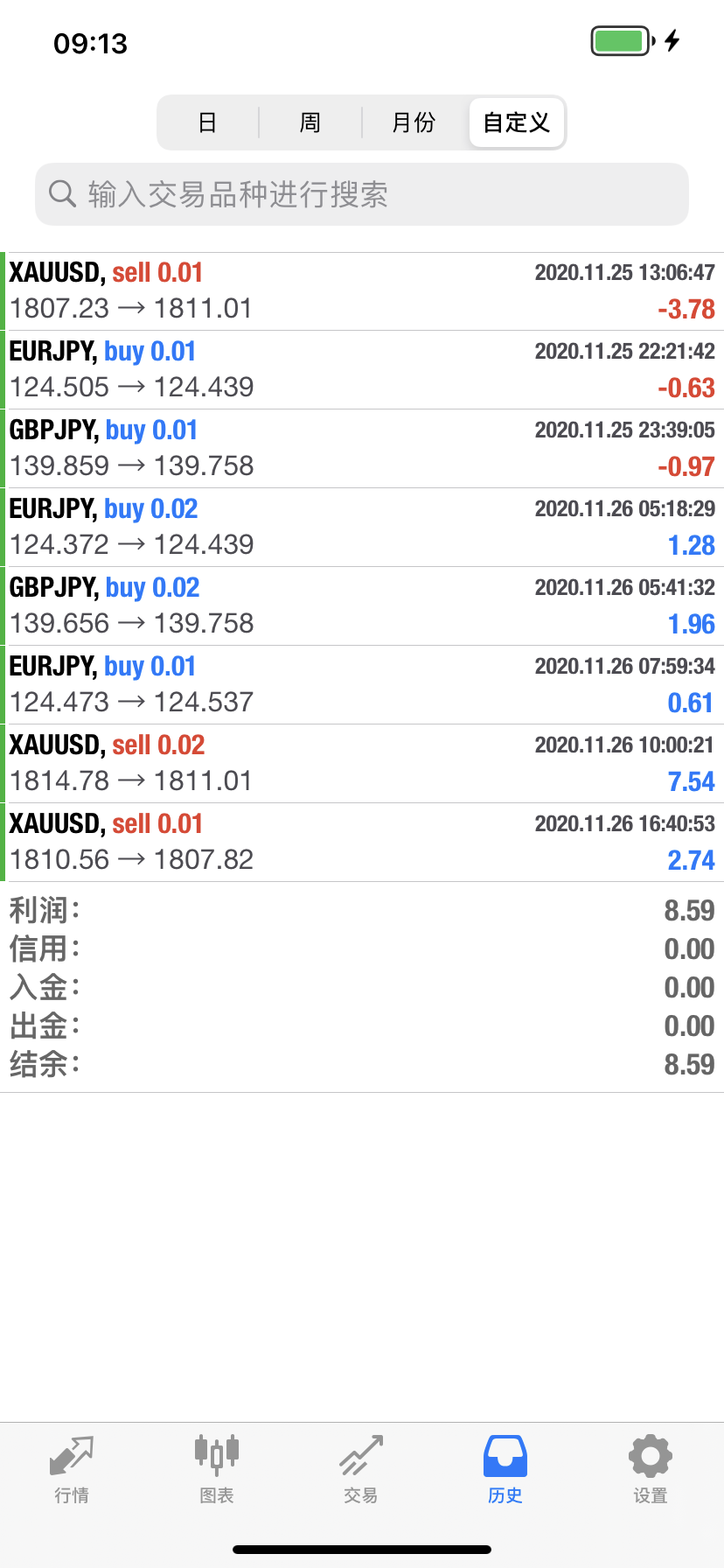The width and height of the screenshot is (724, 1568).
Task: Switch to the 日 period tab
Action: [x=207, y=122]
